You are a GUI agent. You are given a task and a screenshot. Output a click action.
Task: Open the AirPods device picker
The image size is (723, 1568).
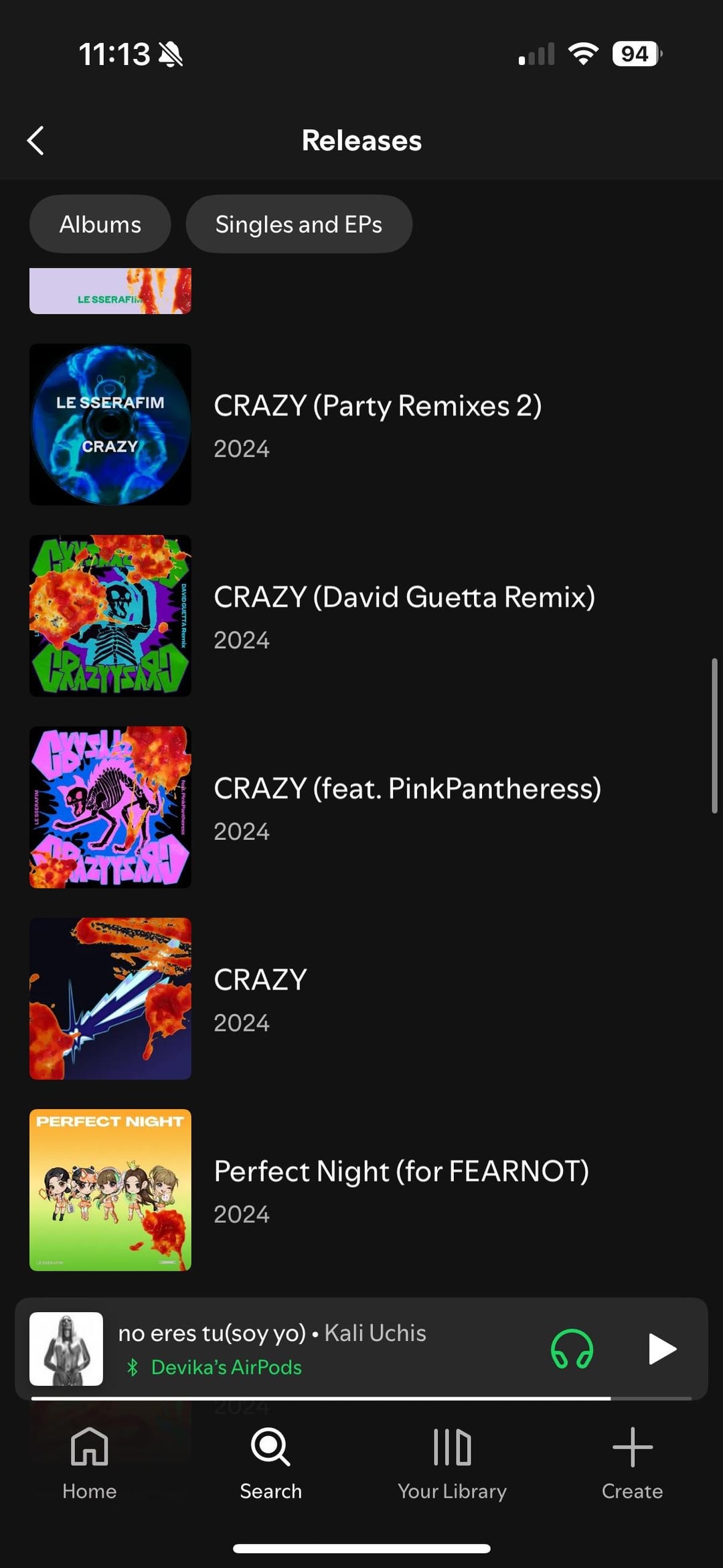click(x=572, y=1348)
